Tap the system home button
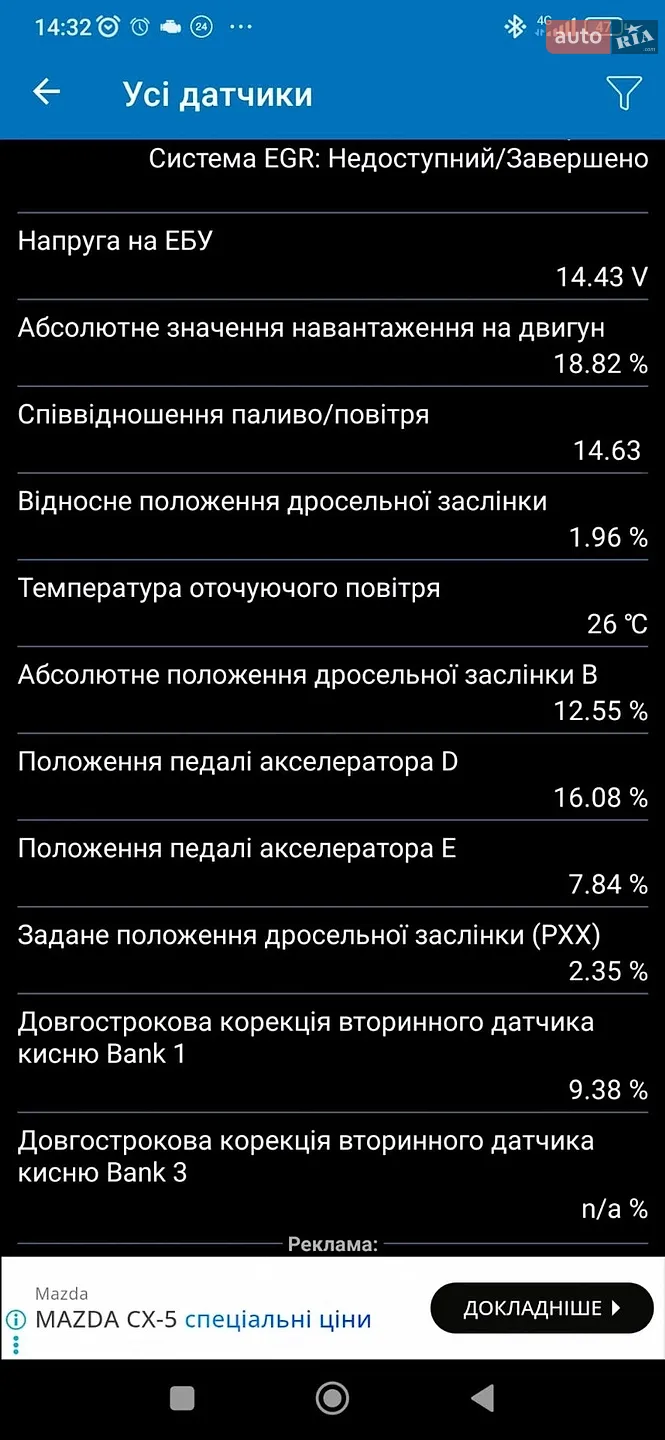 [x=332, y=1398]
